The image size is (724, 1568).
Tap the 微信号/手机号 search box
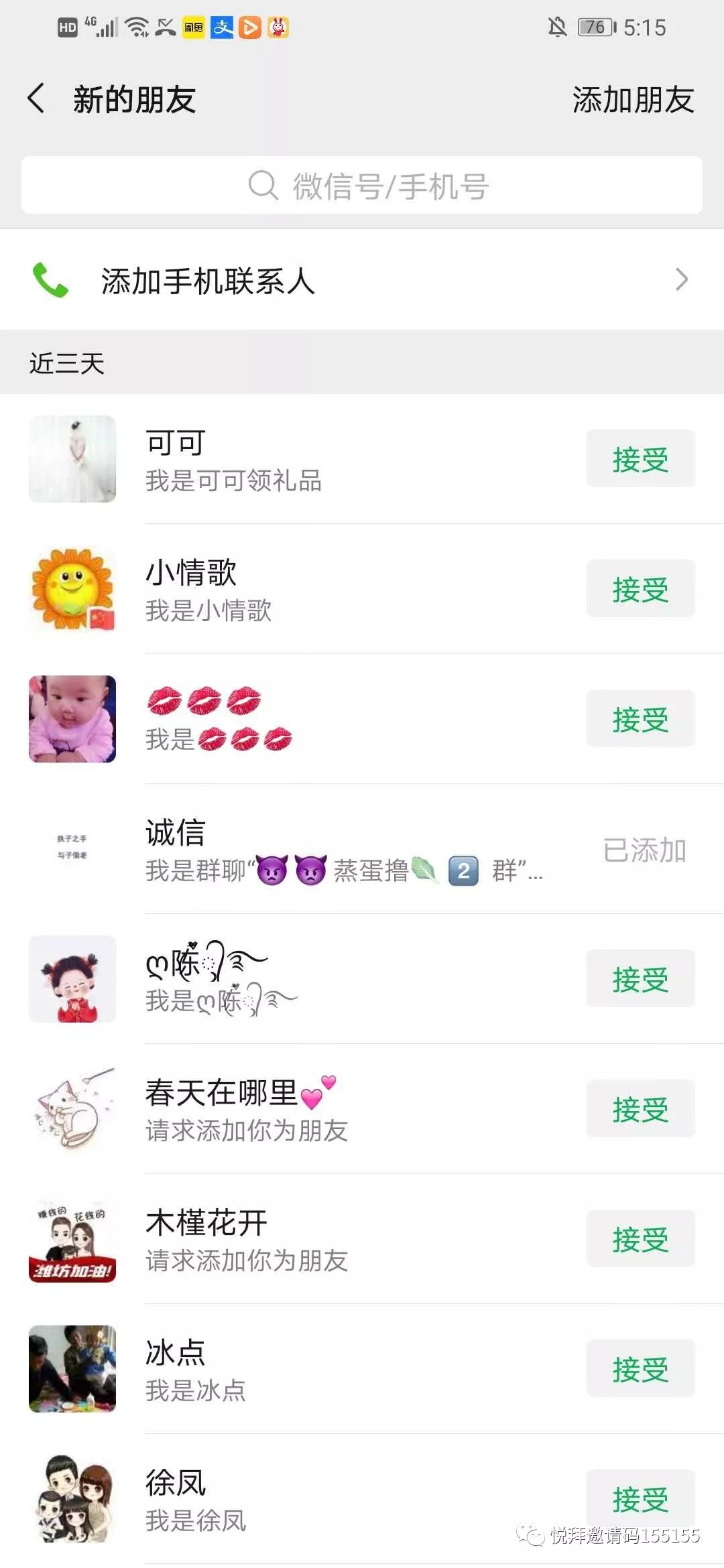coord(362,186)
